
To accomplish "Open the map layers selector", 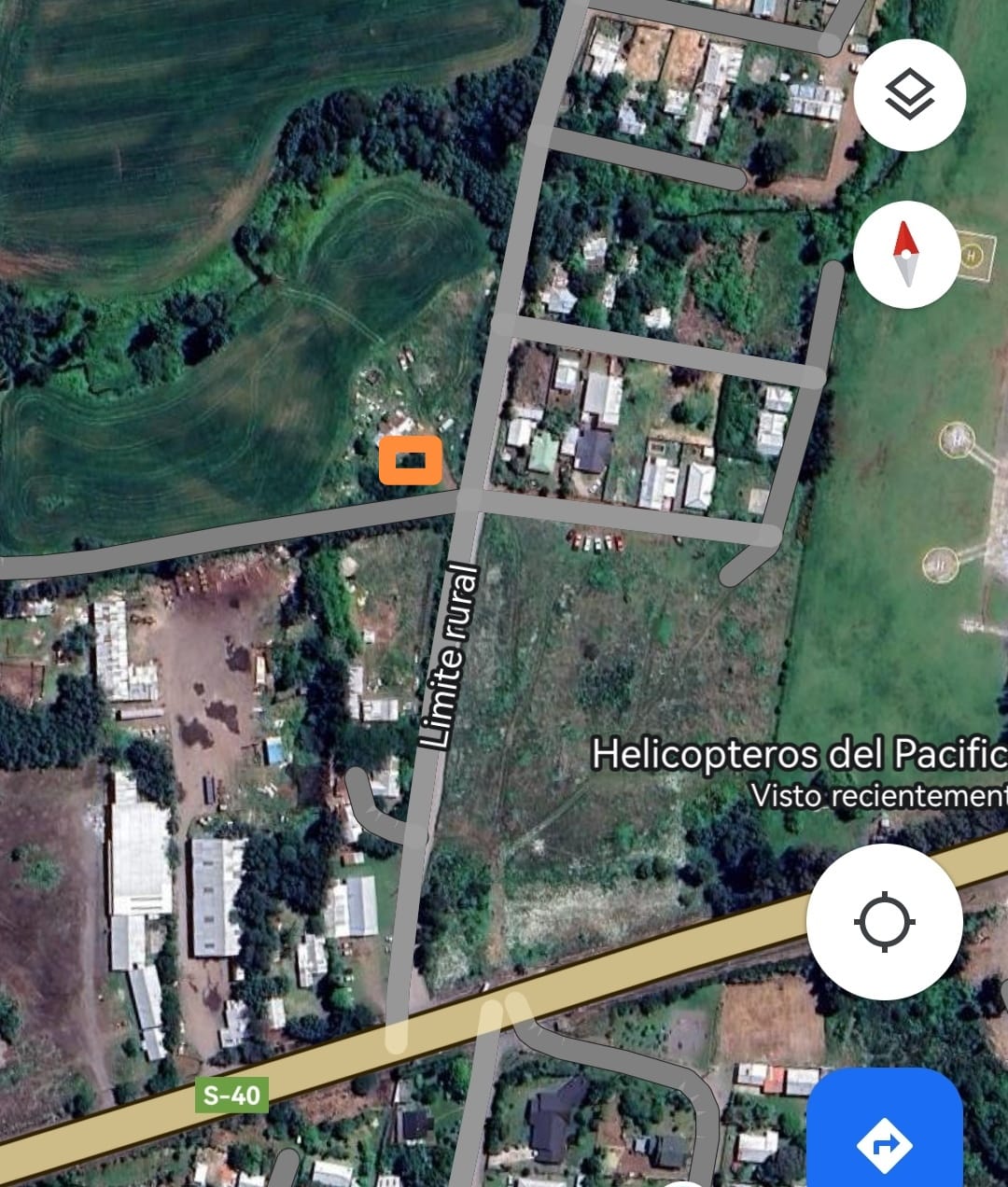I will (909, 95).
